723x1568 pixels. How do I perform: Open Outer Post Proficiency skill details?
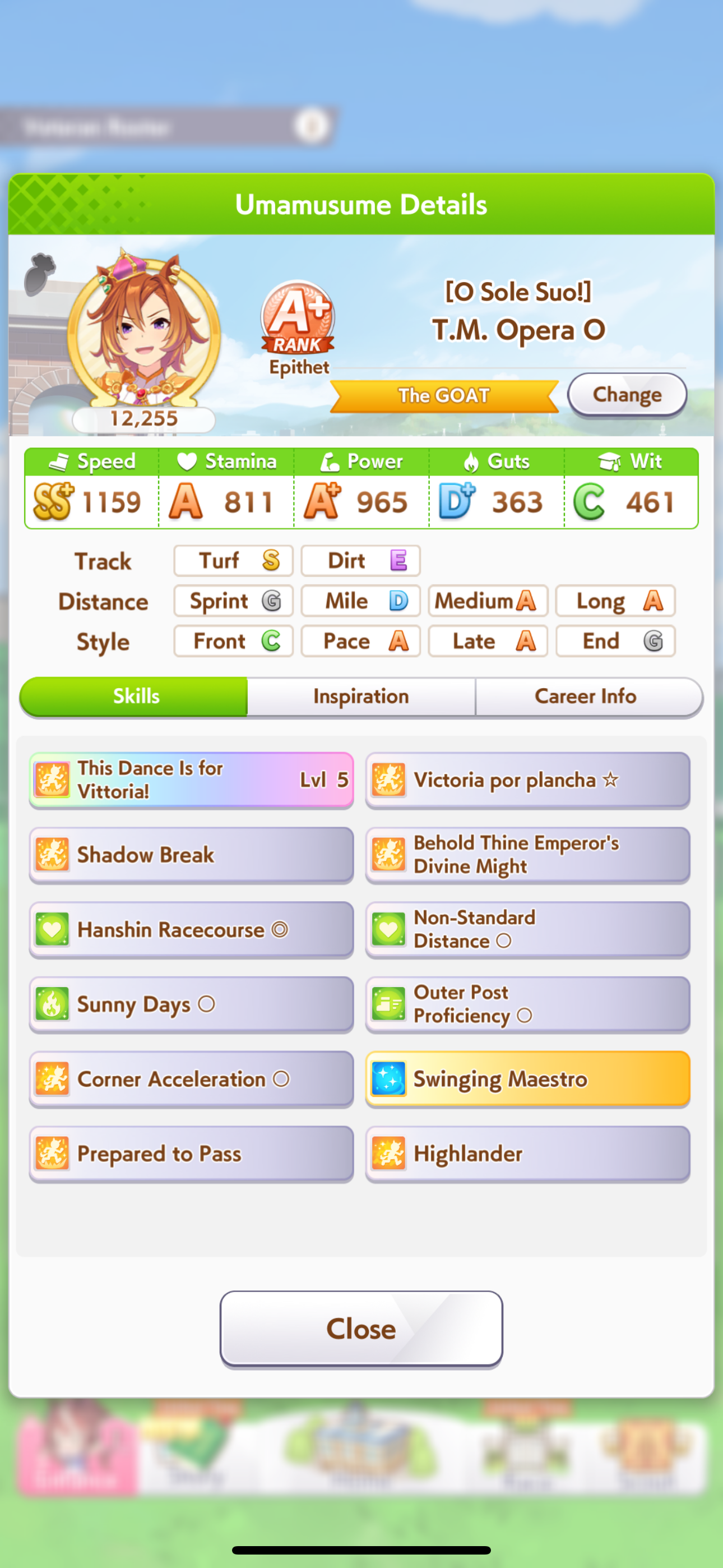click(527, 1004)
